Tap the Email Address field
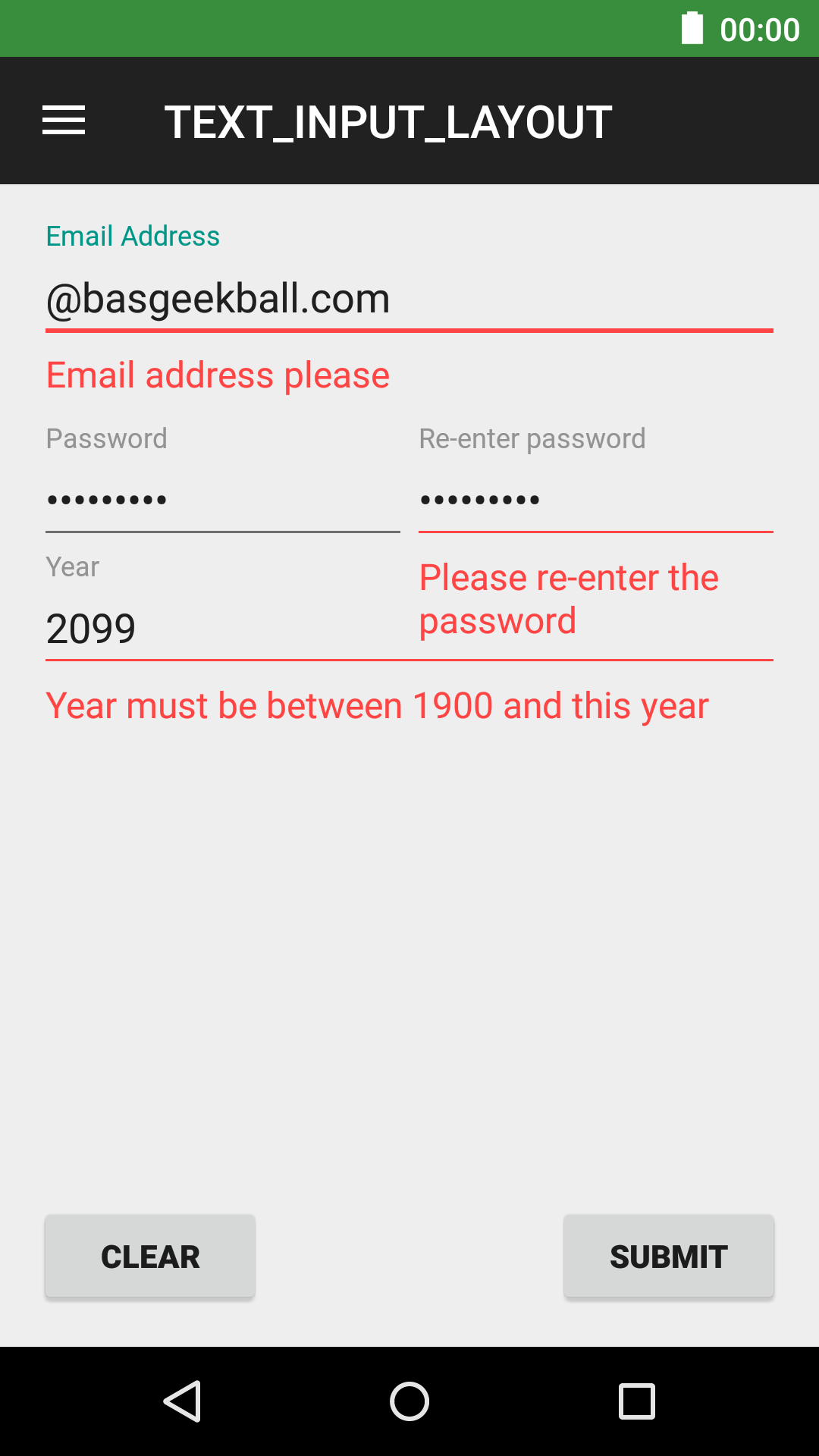Image resolution: width=819 pixels, height=1456 pixels. coord(409,299)
